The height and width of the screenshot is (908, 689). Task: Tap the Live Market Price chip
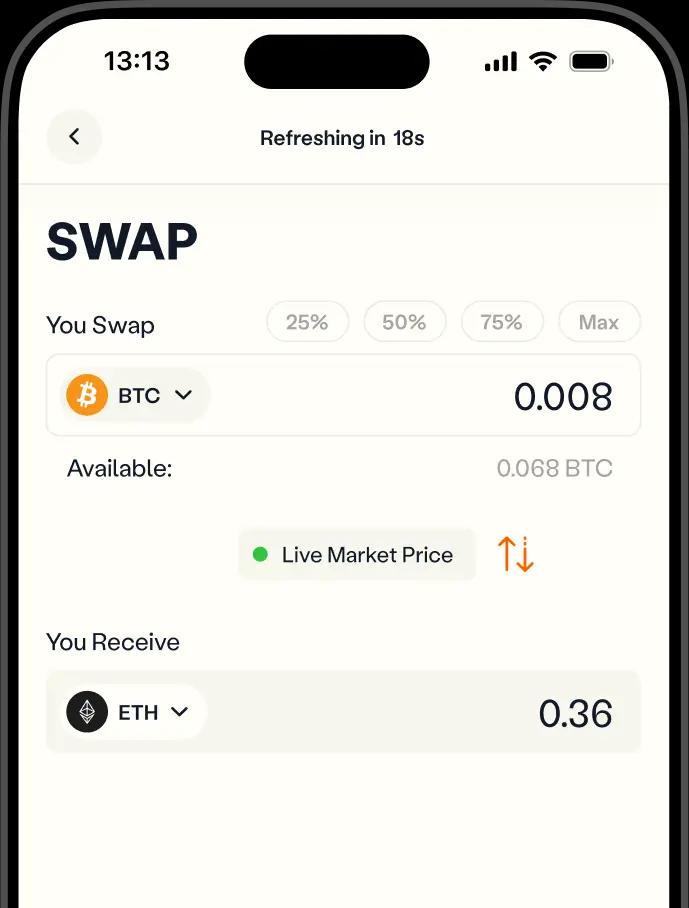pos(356,555)
